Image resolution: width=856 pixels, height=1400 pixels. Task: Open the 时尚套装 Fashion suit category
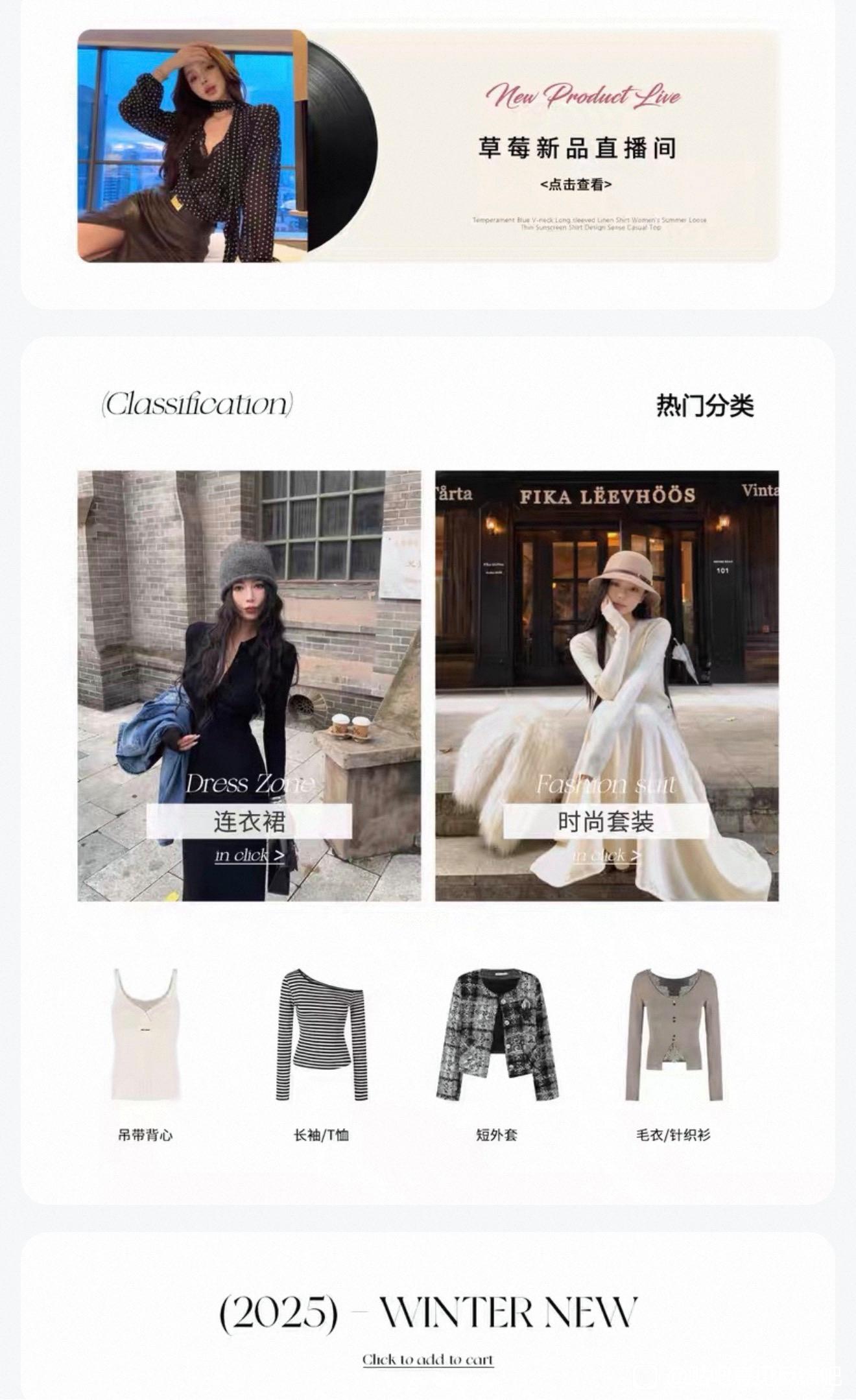pos(606,822)
